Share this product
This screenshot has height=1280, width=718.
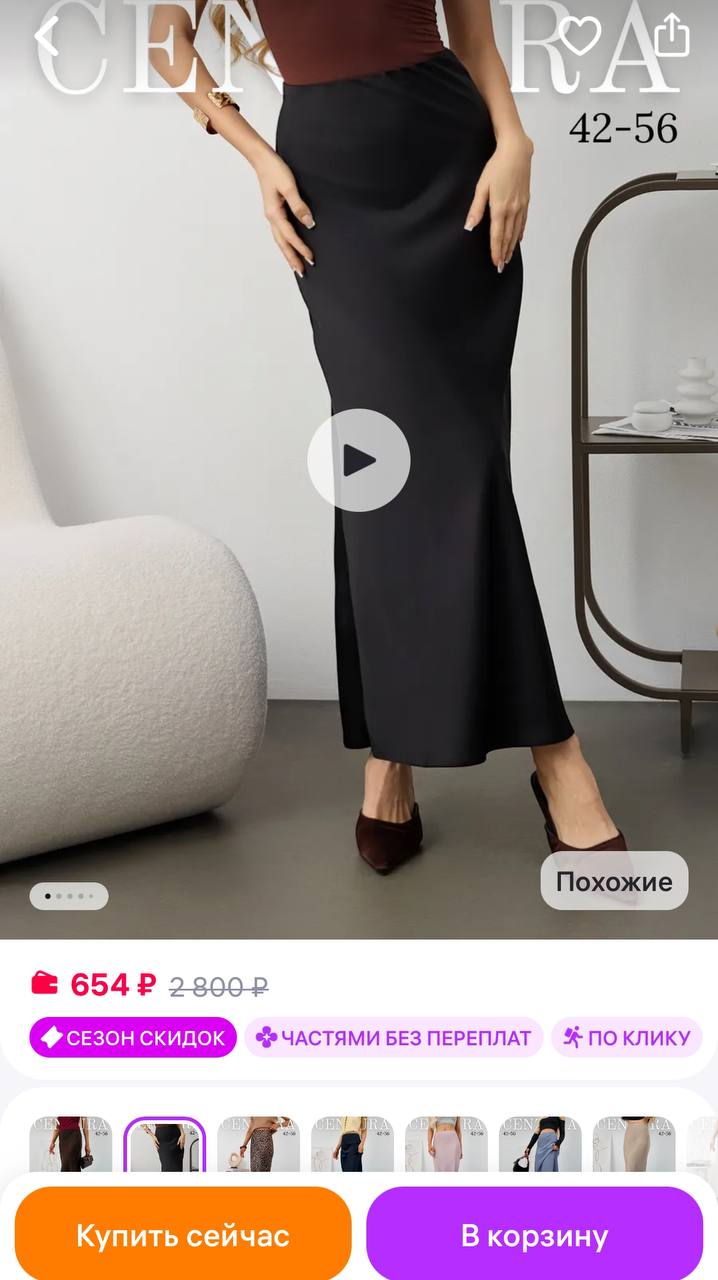click(672, 37)
